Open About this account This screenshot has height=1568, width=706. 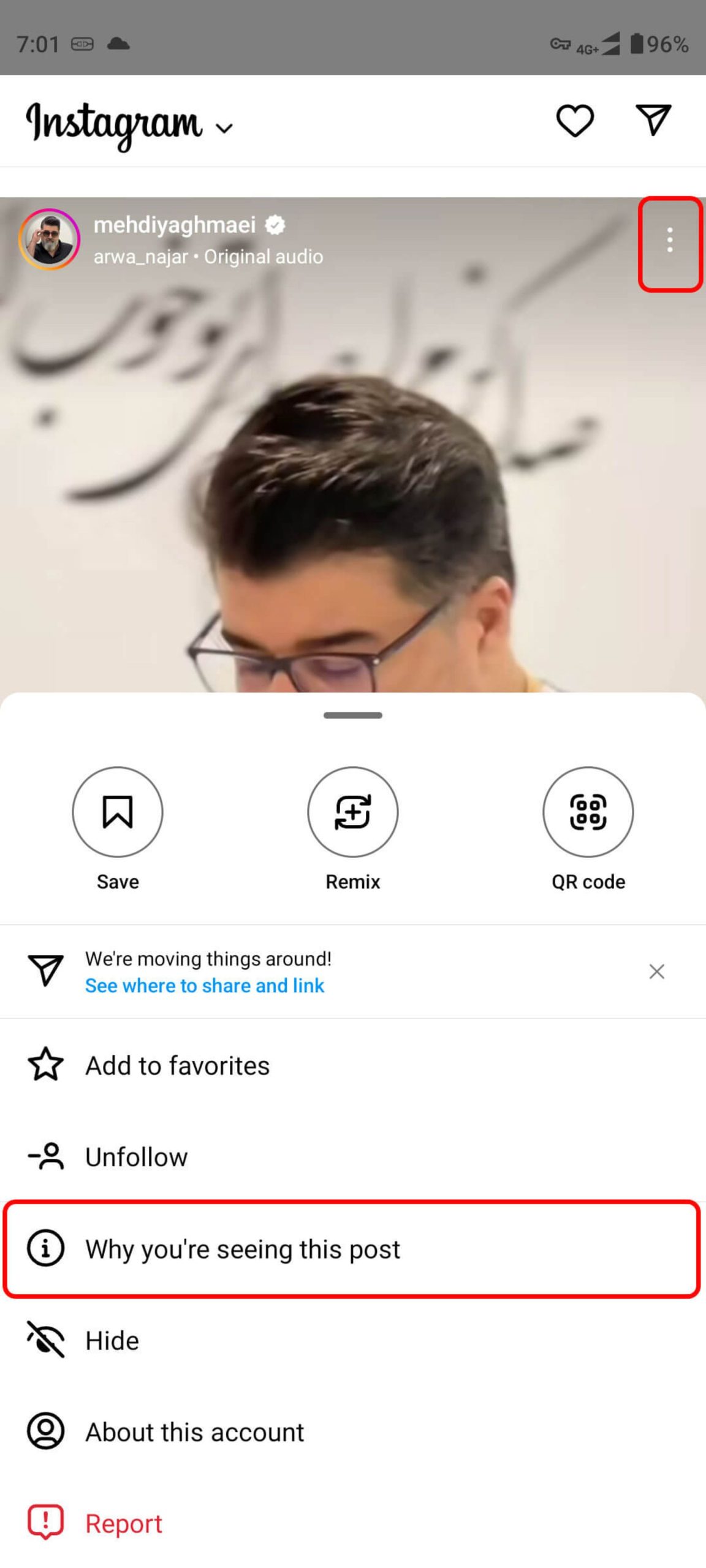(194, 1432)
